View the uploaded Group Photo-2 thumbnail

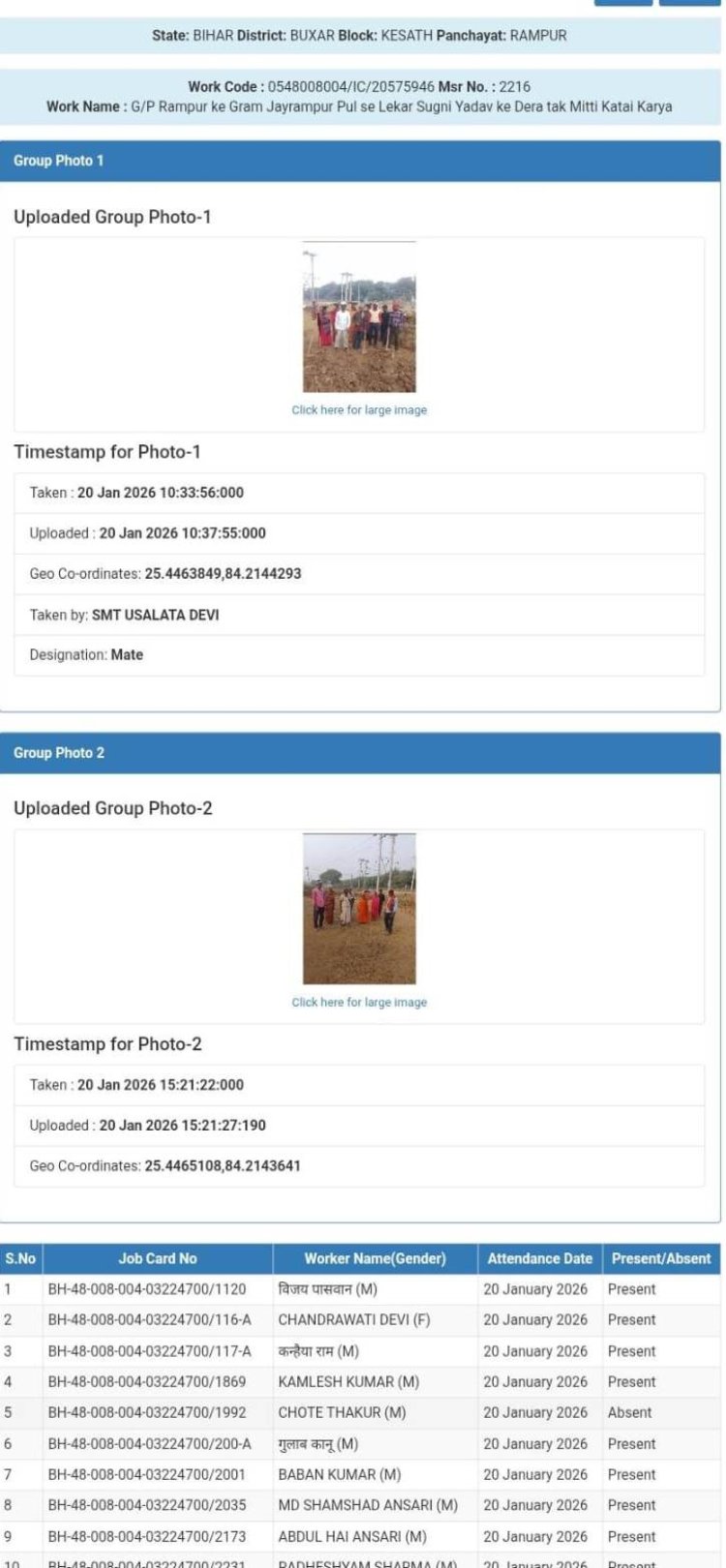click(359, 909)
